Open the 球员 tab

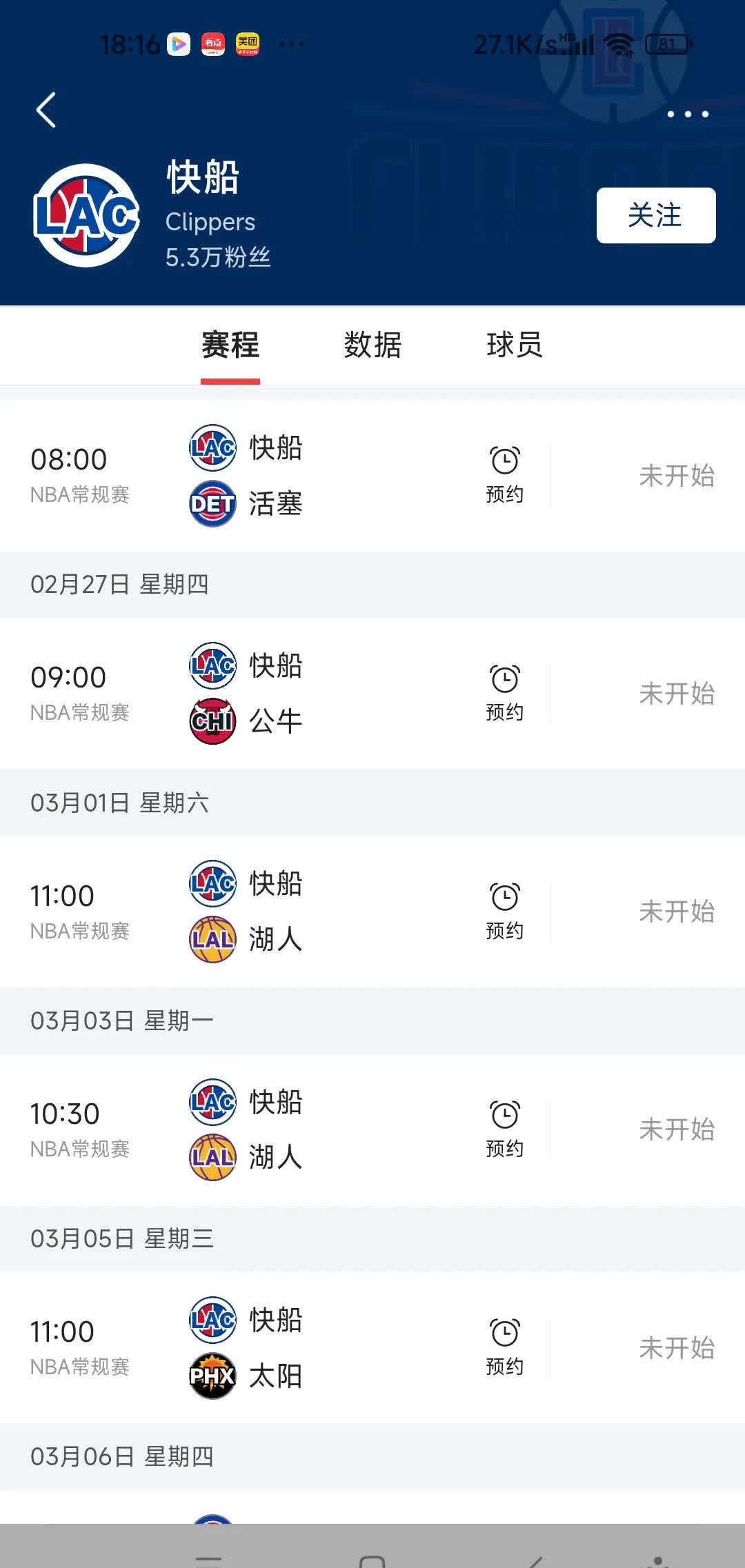pyautogui.click(x=514, y=345)
